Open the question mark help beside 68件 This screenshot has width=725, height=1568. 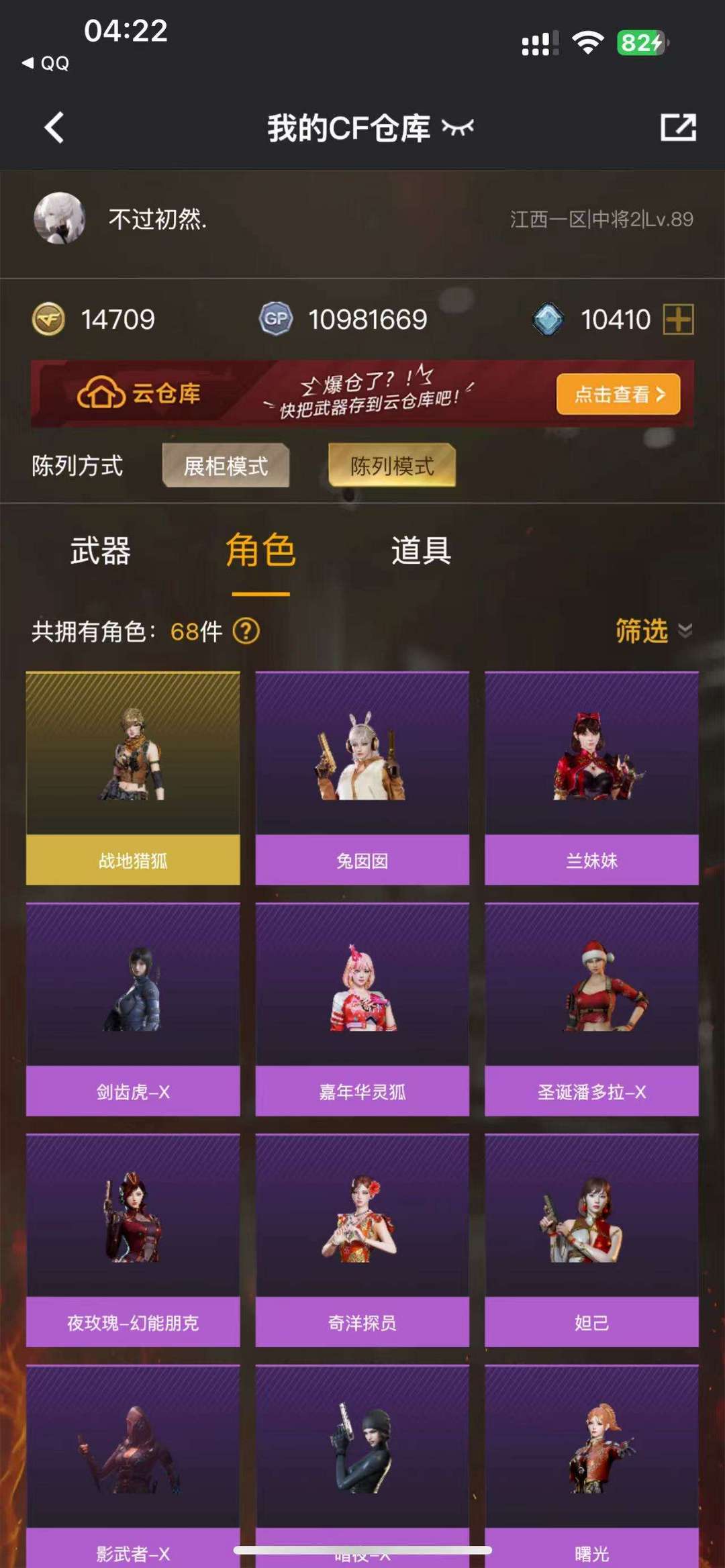(x=246, y=631)
